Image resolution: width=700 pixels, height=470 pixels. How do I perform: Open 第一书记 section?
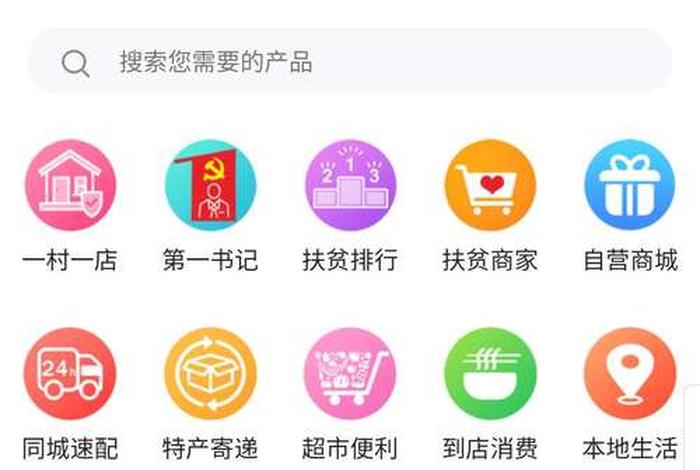(210, 186)
